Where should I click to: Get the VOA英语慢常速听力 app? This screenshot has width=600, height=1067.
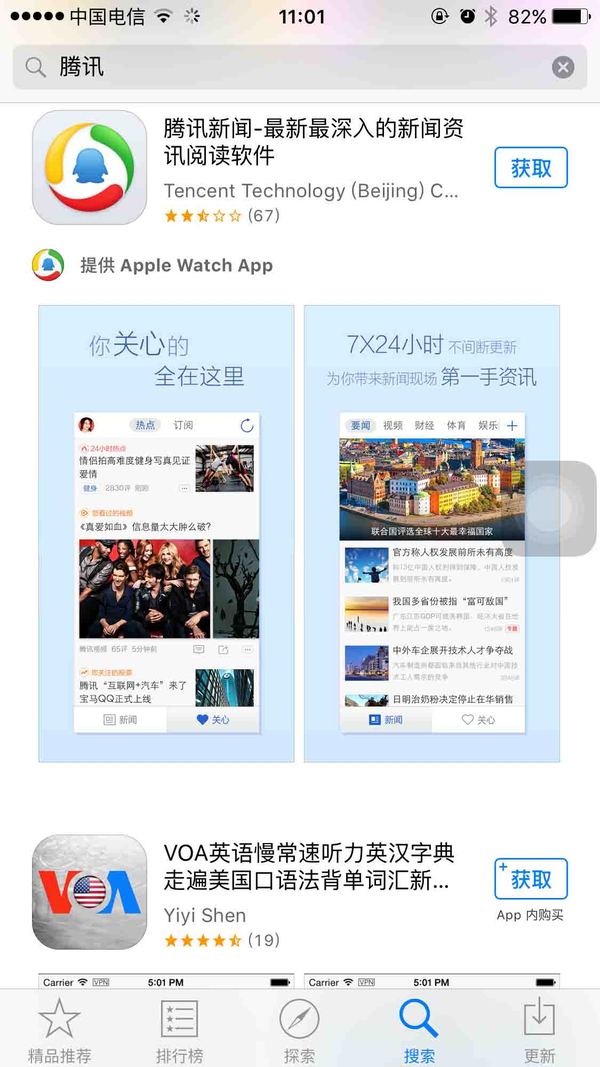click(x=530, y=879)
